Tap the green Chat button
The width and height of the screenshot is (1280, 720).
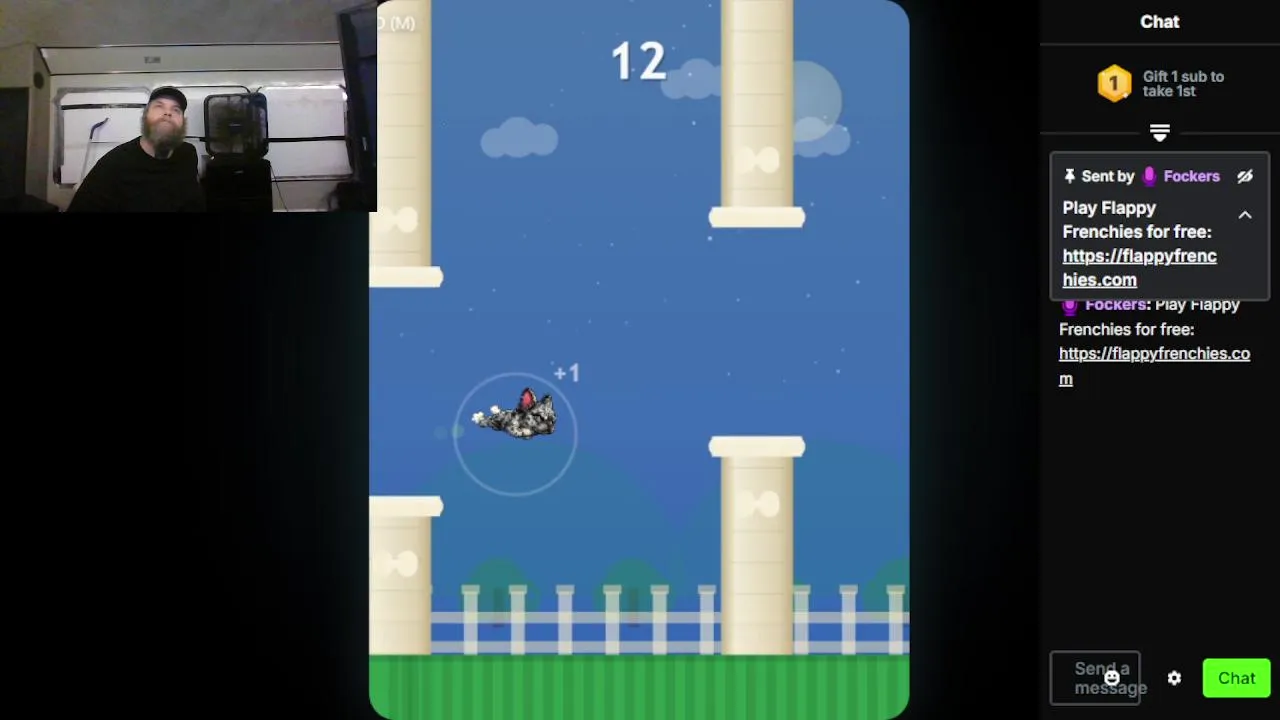(1236, 678)
